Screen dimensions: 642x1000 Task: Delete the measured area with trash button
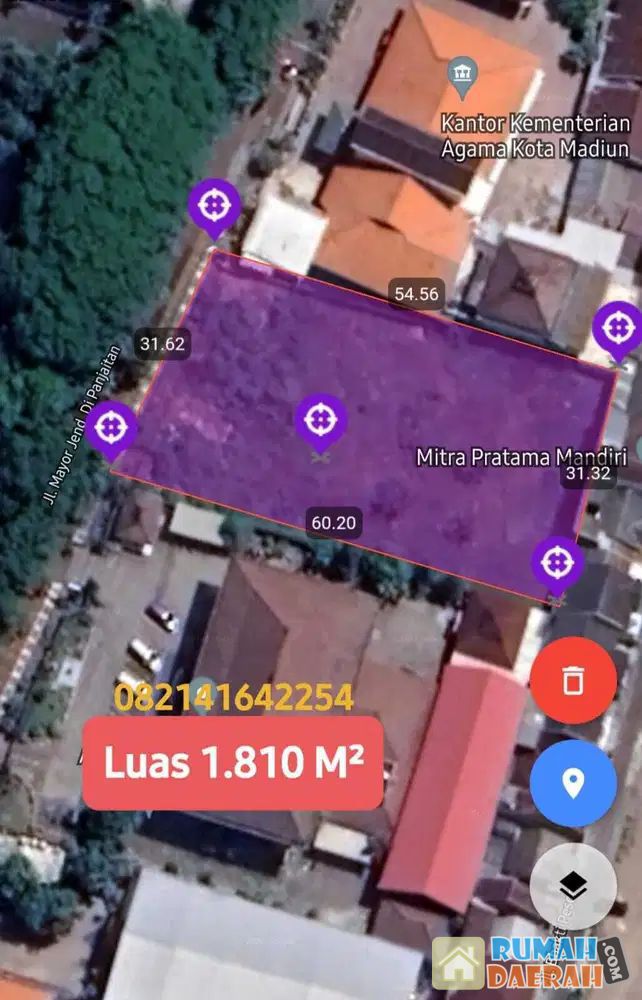click(573, 681)
